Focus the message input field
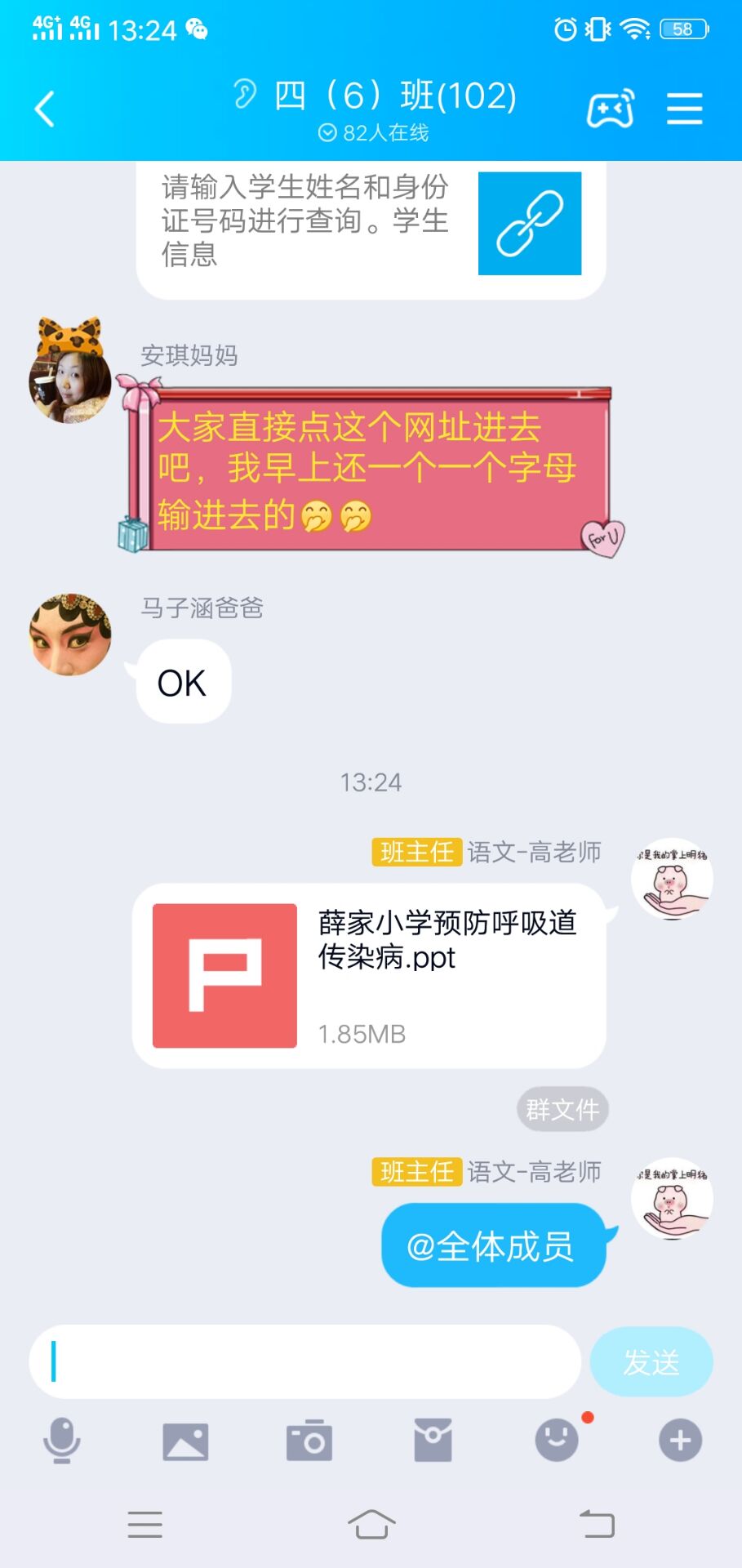The width and height of the screenshot is (742, 1568). pyautogui.click(x=304, y=1361)
